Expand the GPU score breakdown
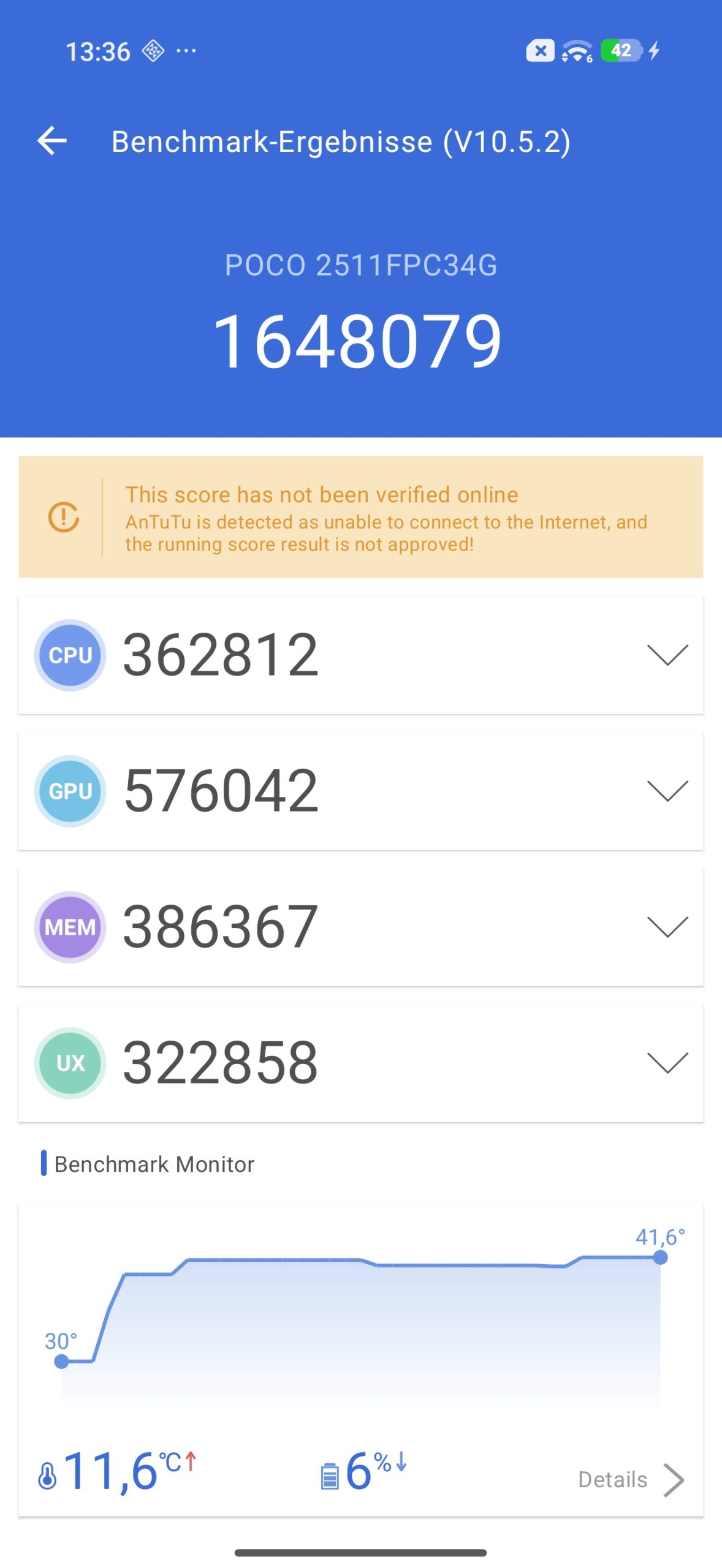The height and width of the screenshot is (1568, 722). pyautogui.click(x=667, y=791)
